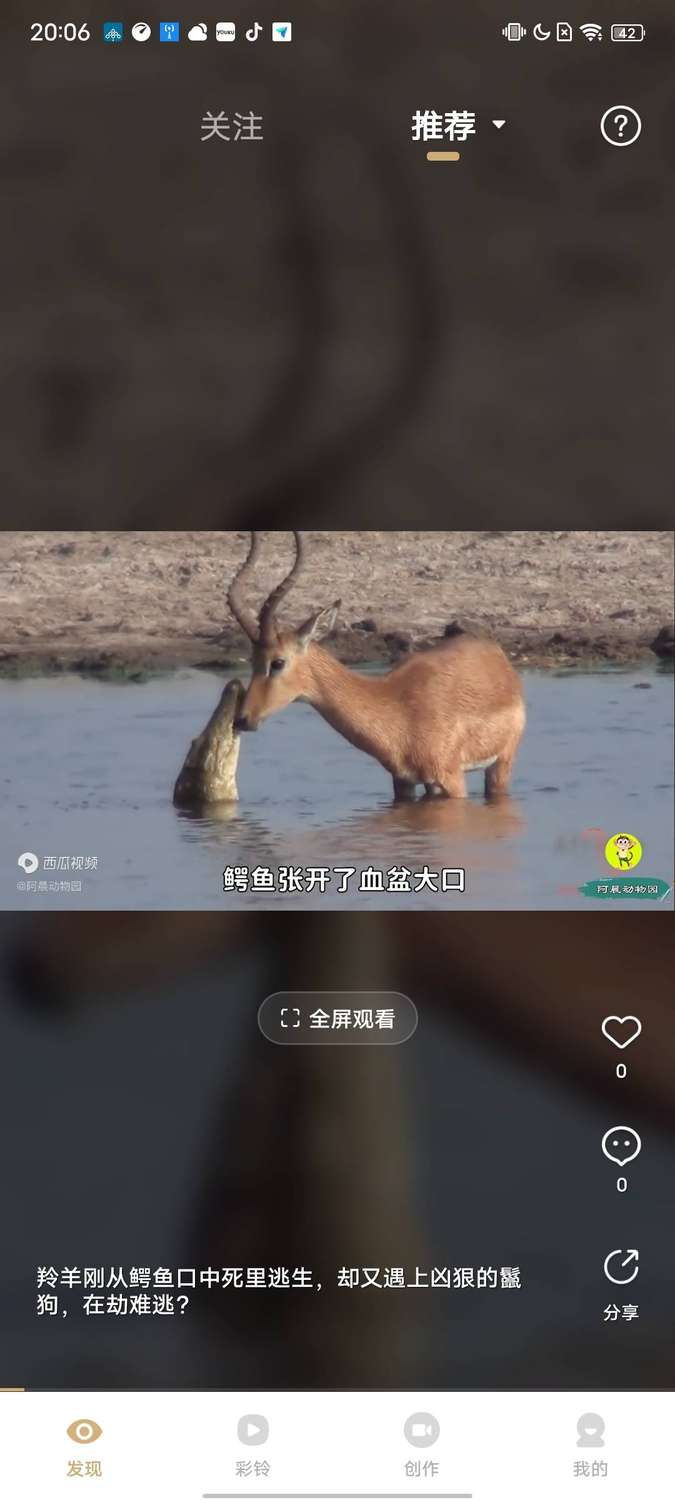Like this antelope video

pos(620,1033)
